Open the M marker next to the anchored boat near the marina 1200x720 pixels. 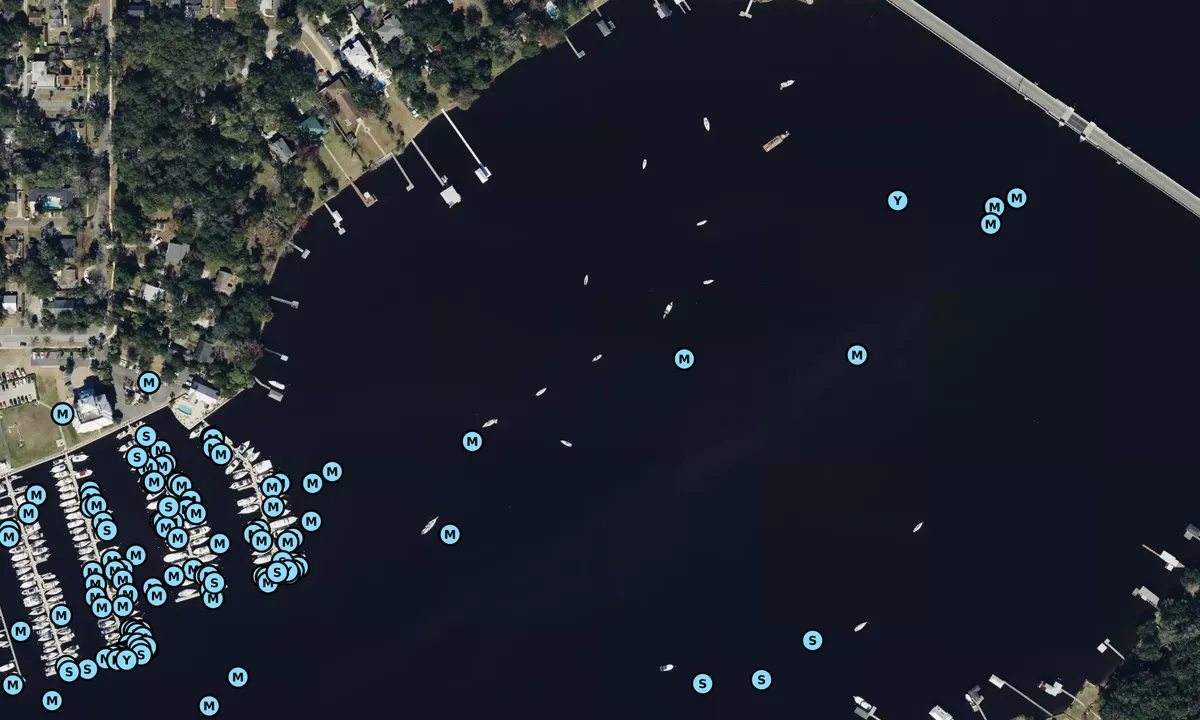(450, 534)
